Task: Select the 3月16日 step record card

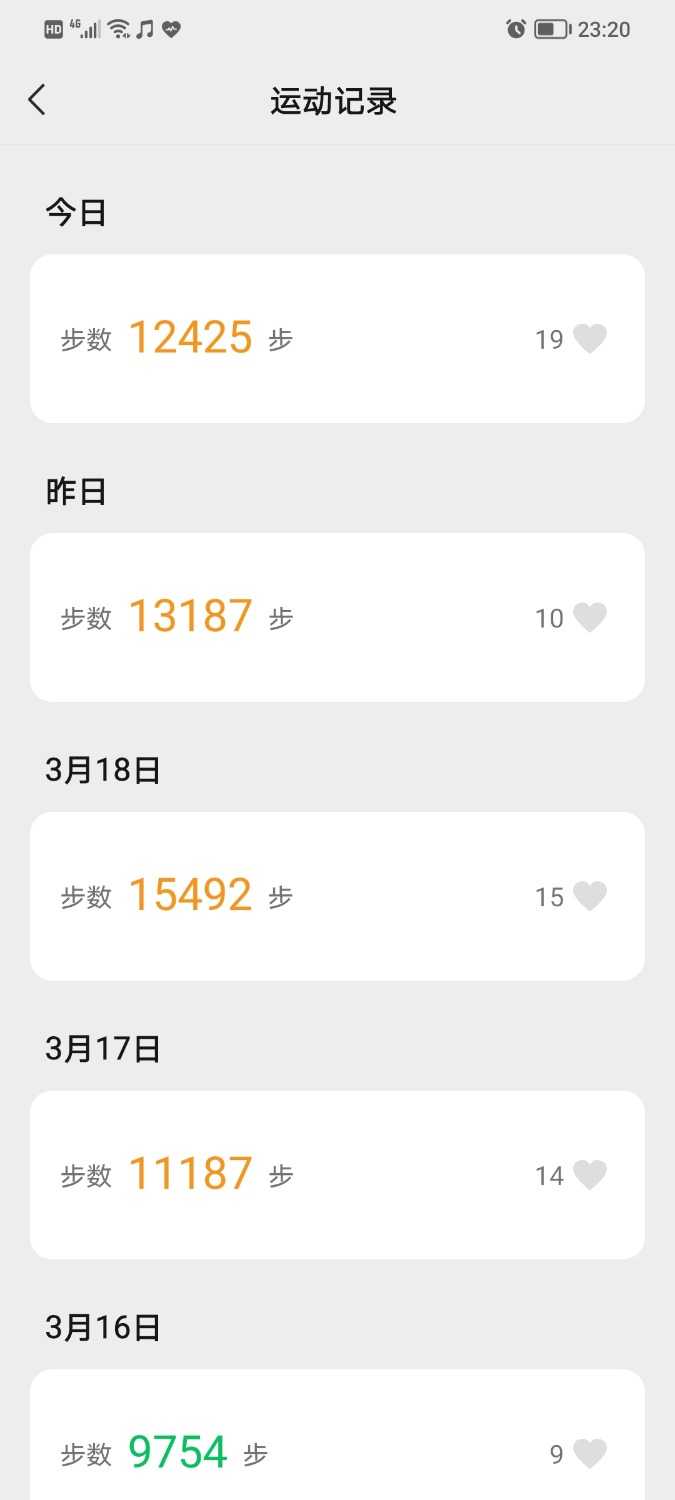Action: click(x=337, y=1440)
